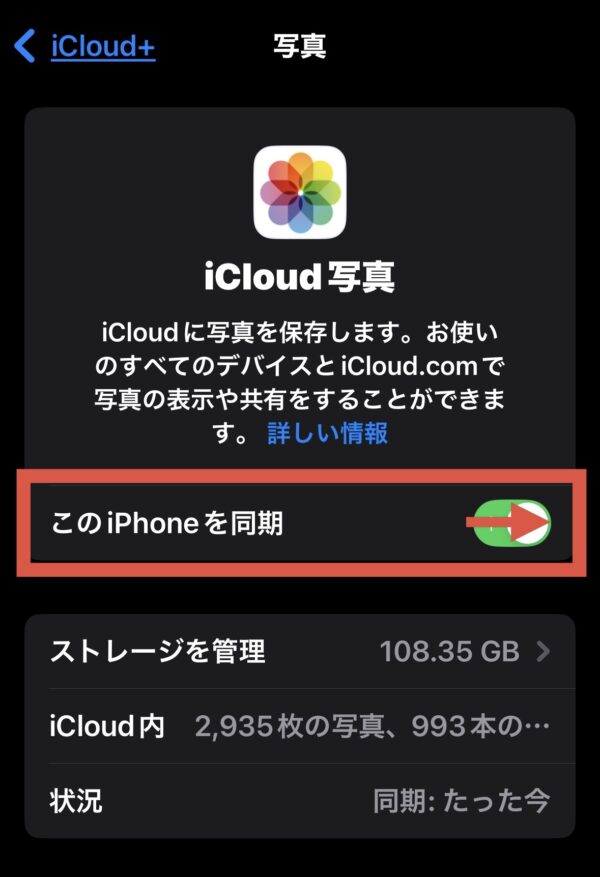The width and height of the screenshot is (600, 877).
Task: Open the 詳しい情報 link
Action: [x=327, y=433]
